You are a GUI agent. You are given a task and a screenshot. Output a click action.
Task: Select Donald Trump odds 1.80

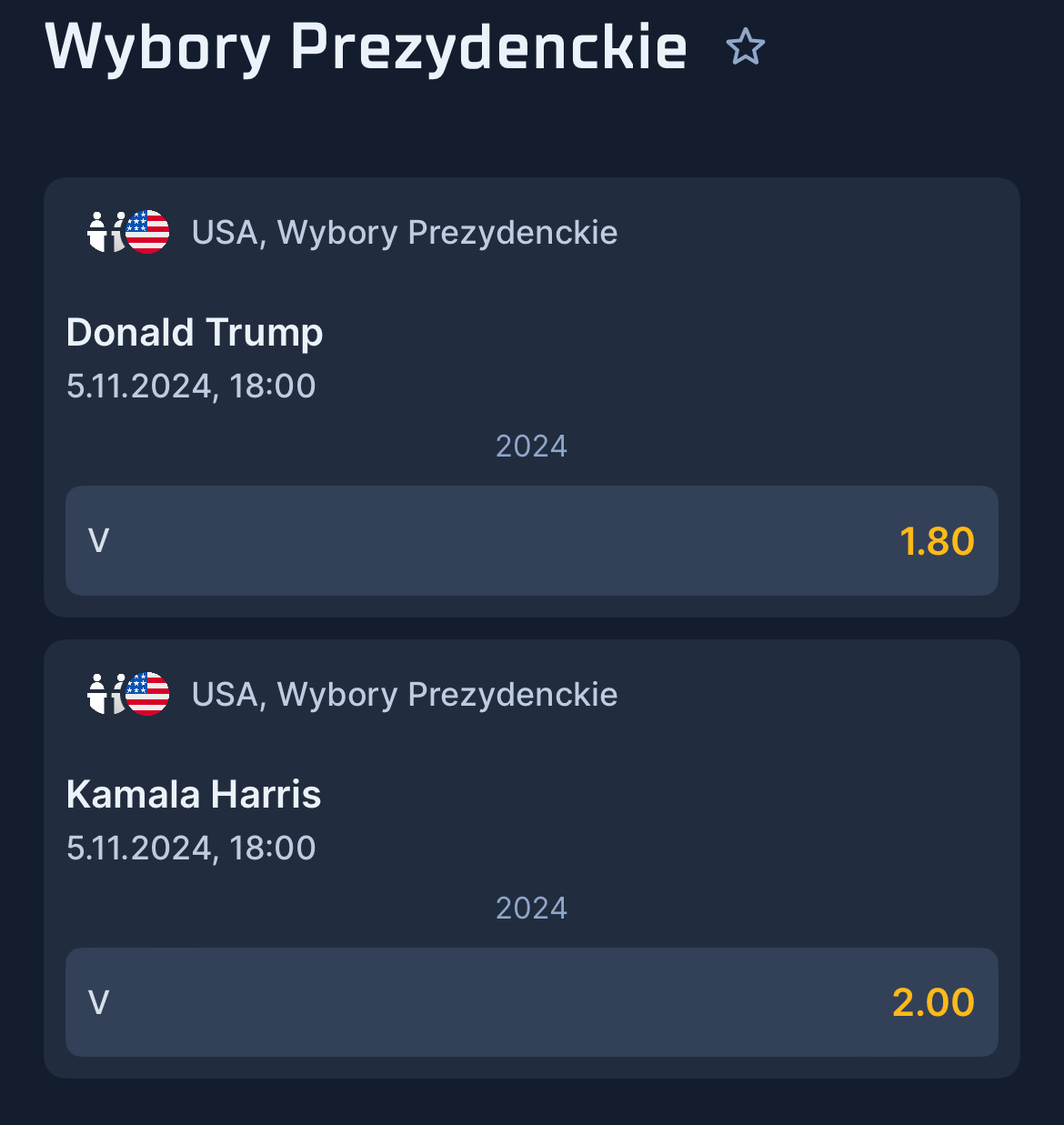531,541
